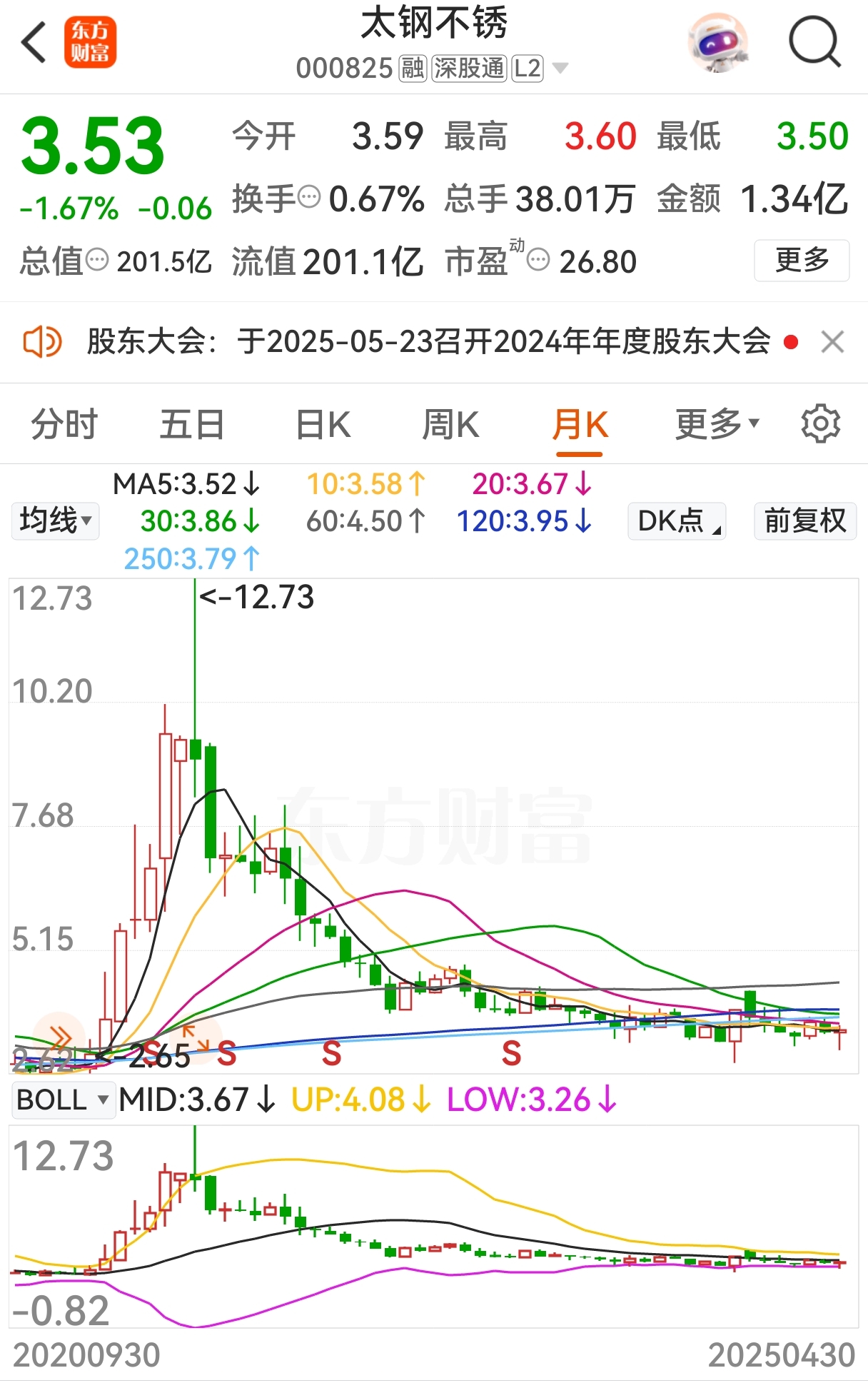Switch to the 五日 chart tab
The width and height of the screenshot is (868, 1388).
(x=192, y=425)
